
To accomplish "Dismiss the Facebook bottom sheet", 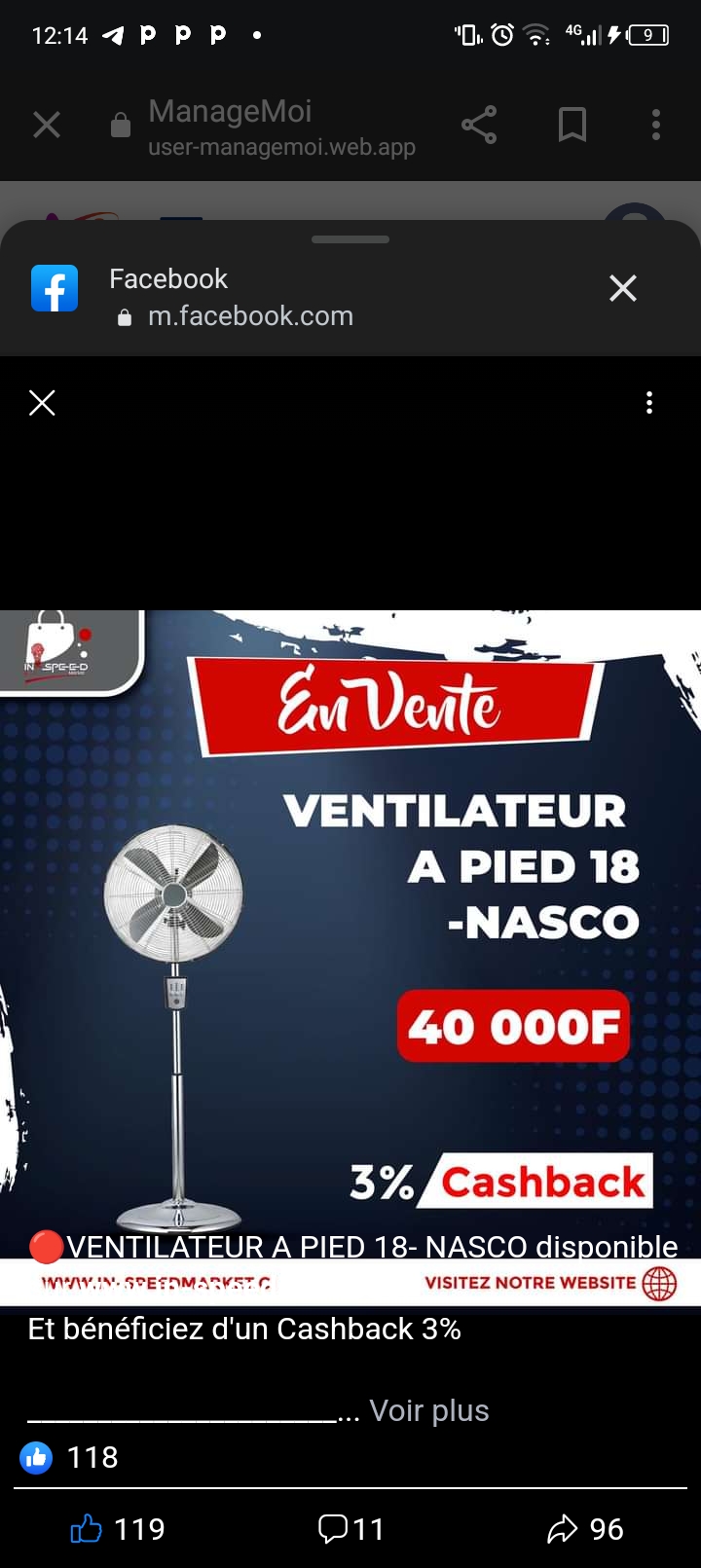I will pyautogui.click(x=622, y=288).
